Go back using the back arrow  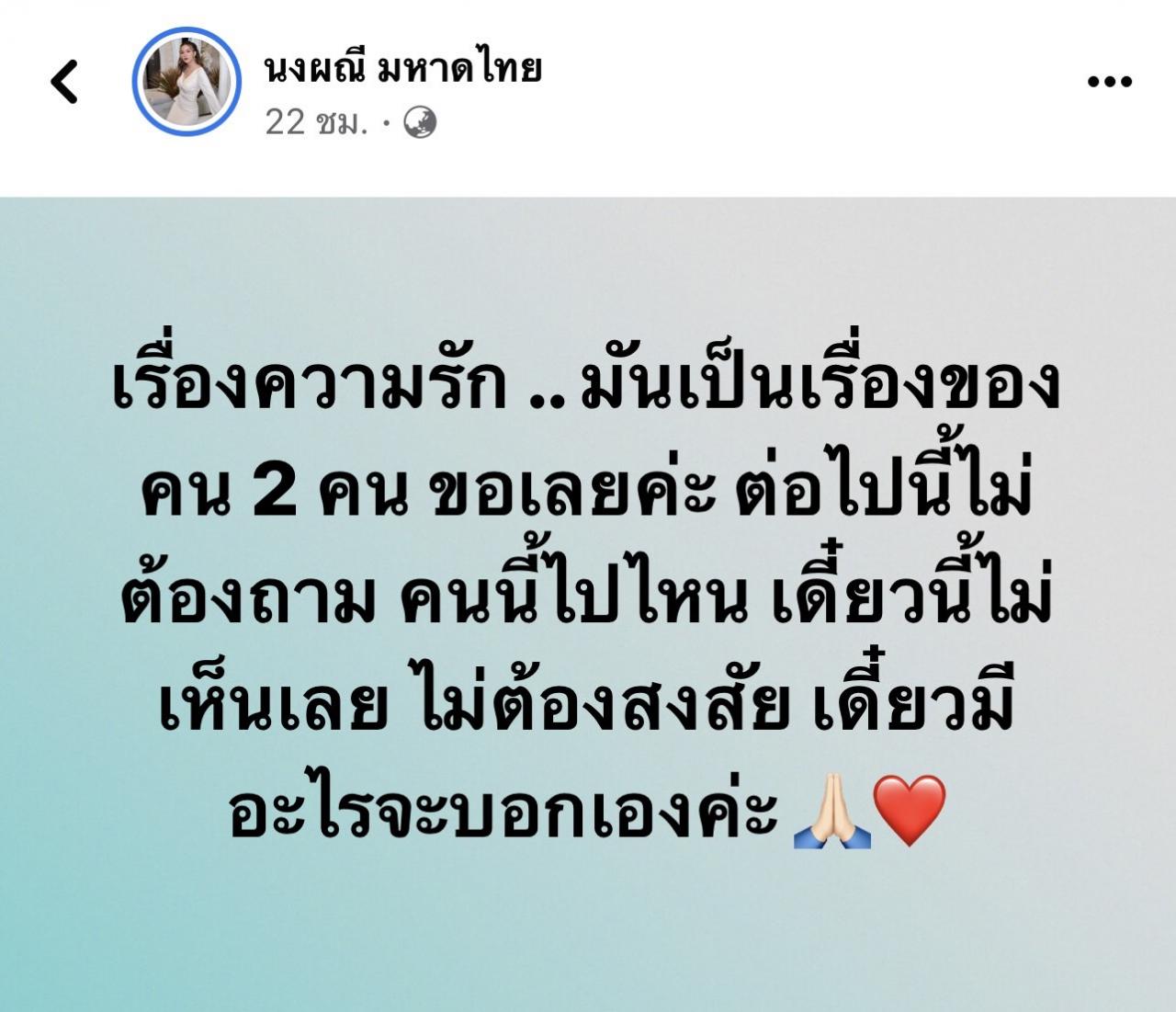pyautogui.click(x=65, y=82)
